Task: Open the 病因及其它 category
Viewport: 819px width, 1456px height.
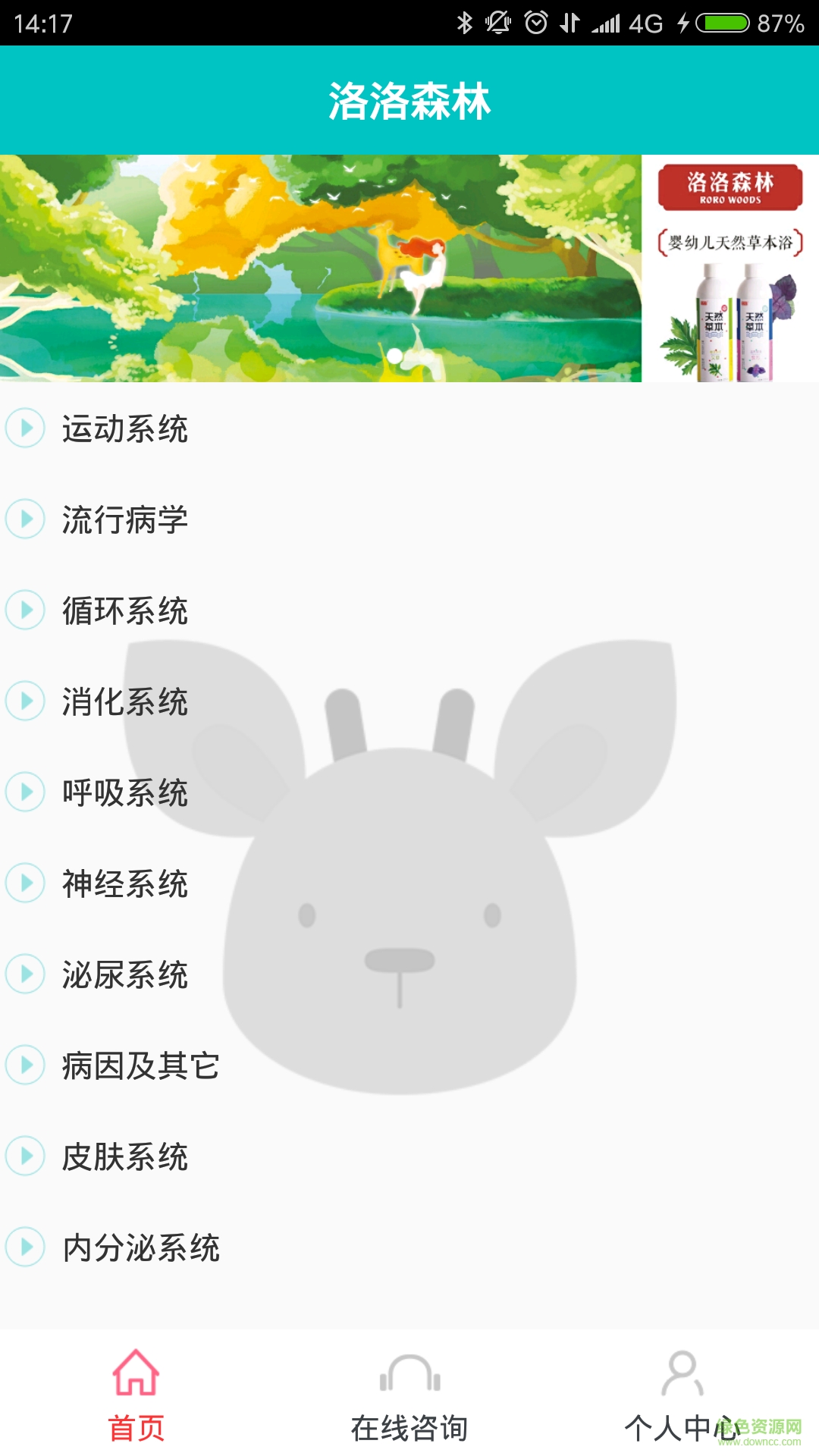Action: coord(140,1065)
